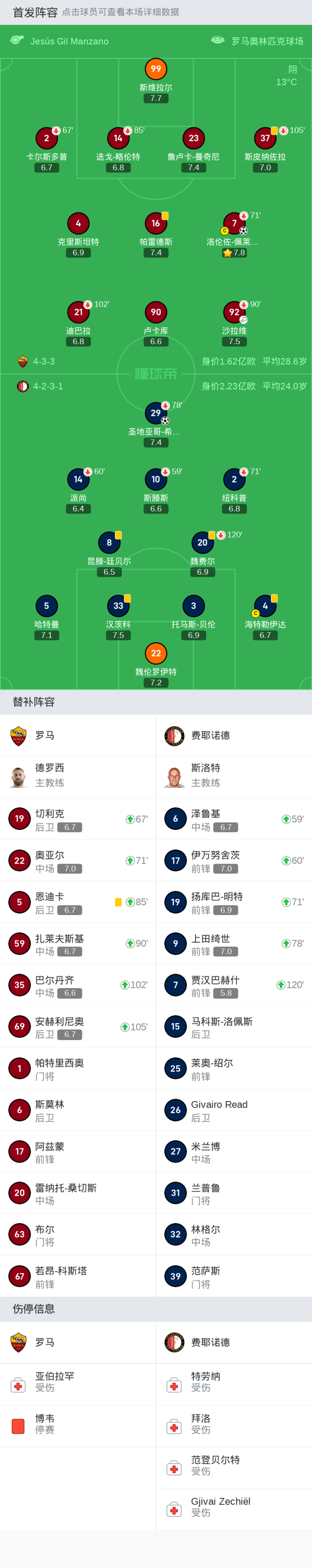This screenshot has height=1568, width=312.
Task: Open Feyenoord coach 斯洛特's profile
Action: [x=234, y=777]
